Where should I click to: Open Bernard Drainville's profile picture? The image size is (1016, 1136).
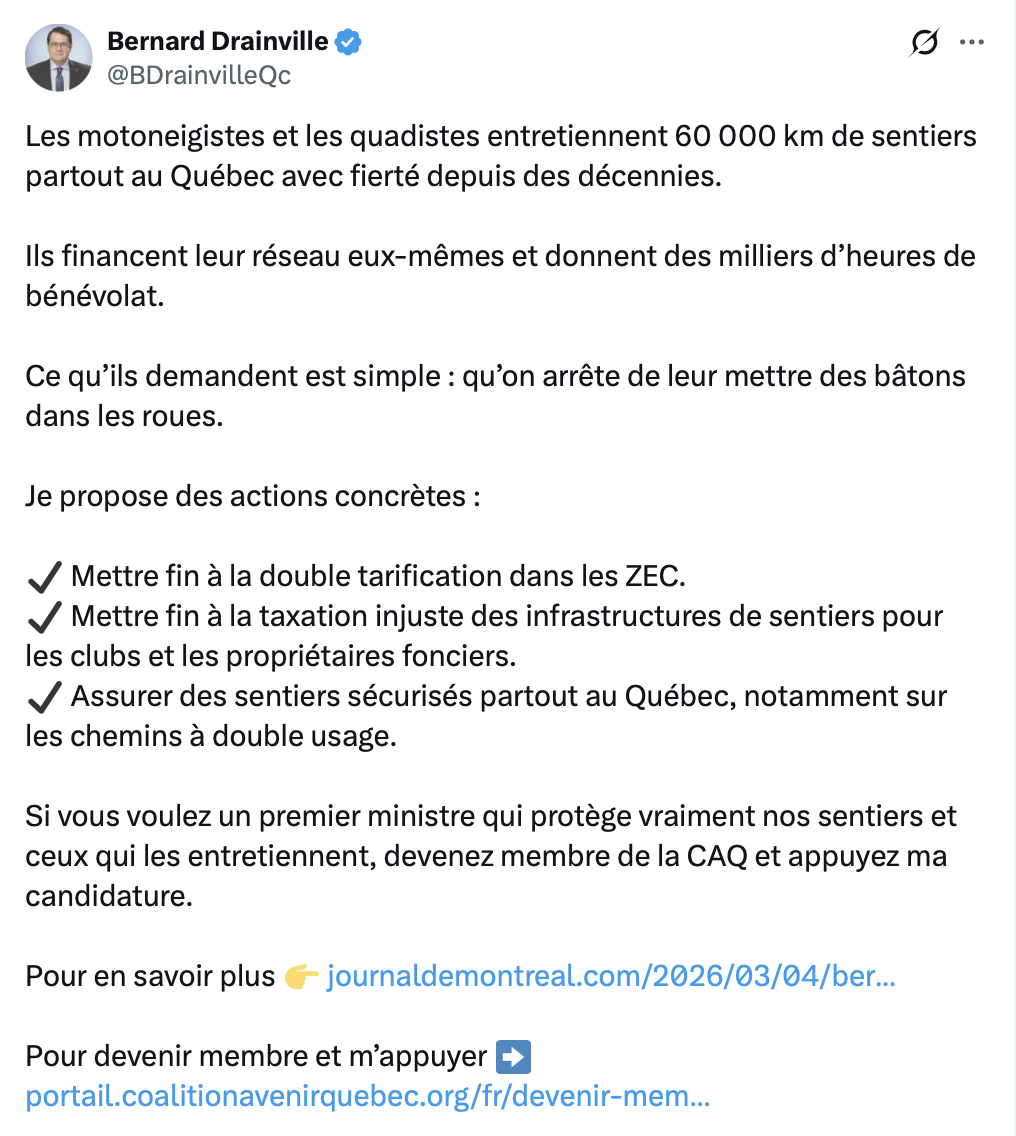click(58, 58)
